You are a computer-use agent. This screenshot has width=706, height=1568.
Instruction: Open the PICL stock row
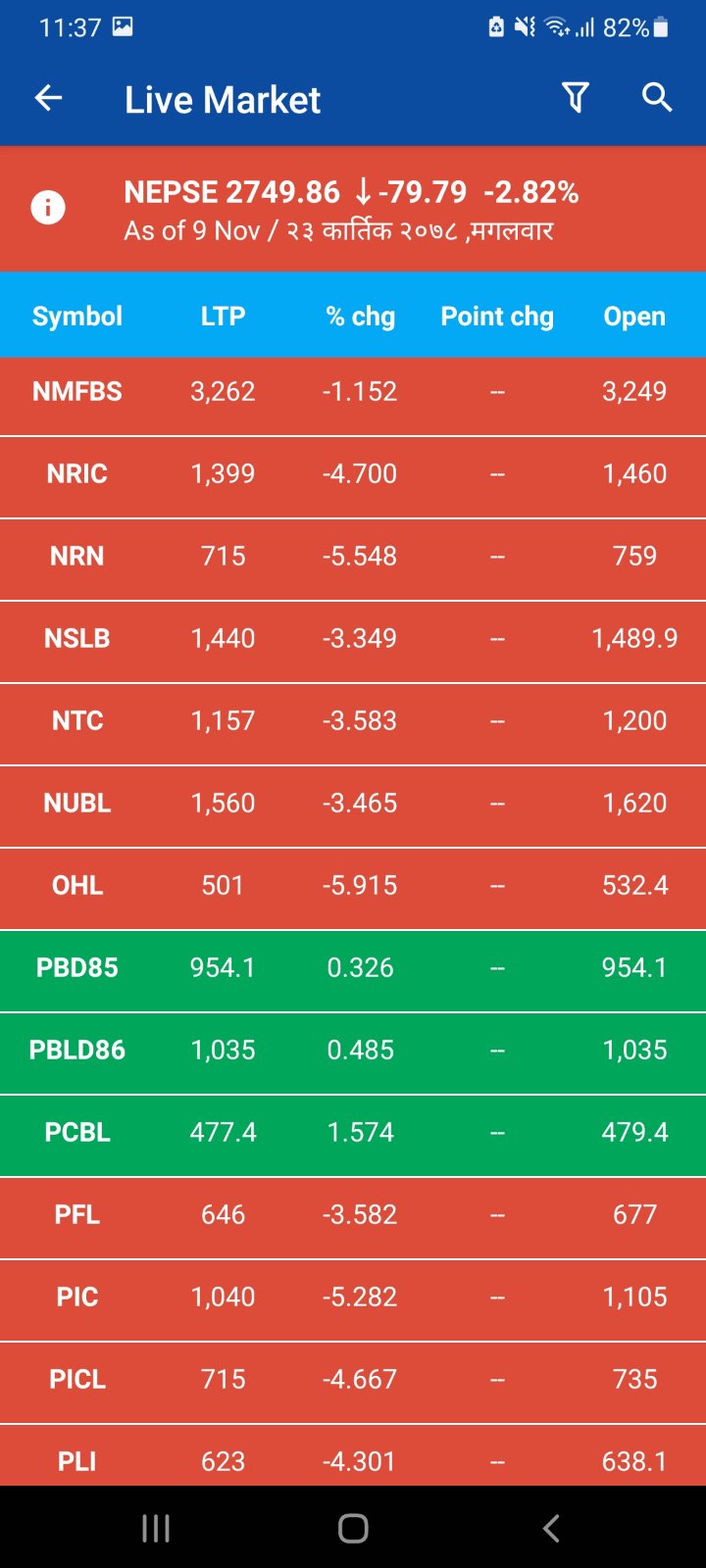pyautogui.click(x=353, y=1380)
